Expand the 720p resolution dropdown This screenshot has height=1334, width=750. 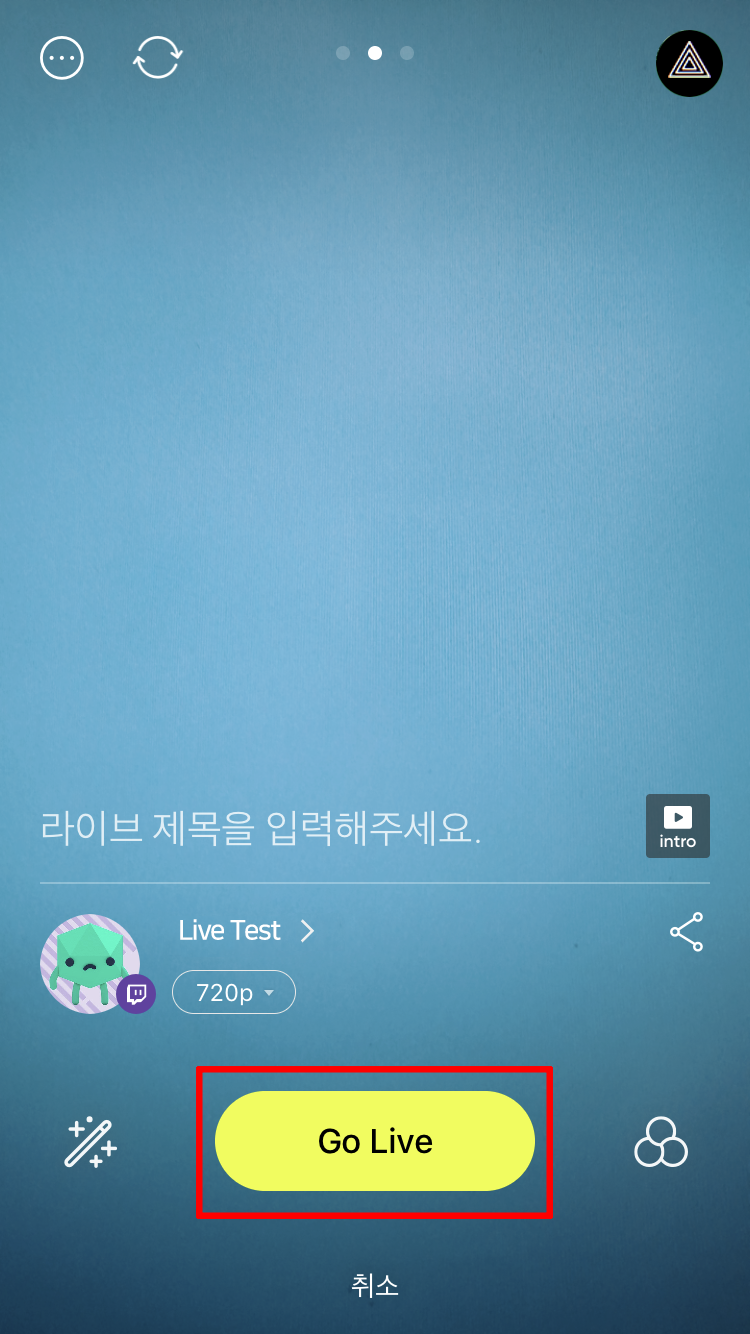233,992
